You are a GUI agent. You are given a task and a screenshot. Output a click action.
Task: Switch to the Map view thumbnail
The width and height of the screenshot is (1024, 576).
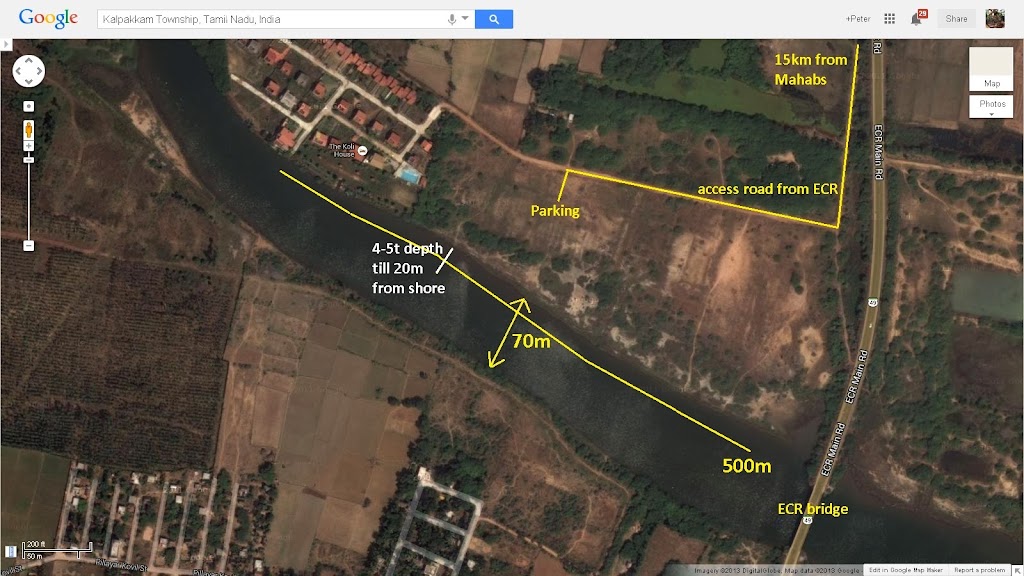pos(991,67)
